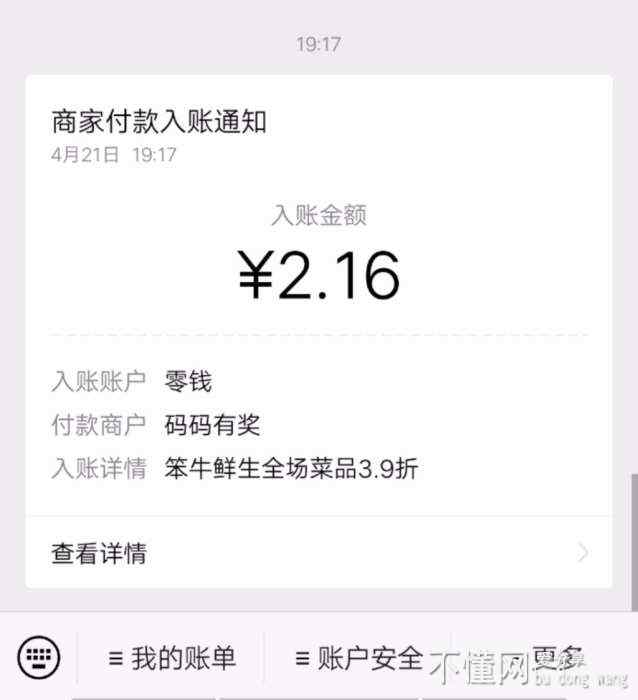The height and width of the screenshot is (700, 638).
Task: Open the 我的账单 menu
Action: (172, 658)
